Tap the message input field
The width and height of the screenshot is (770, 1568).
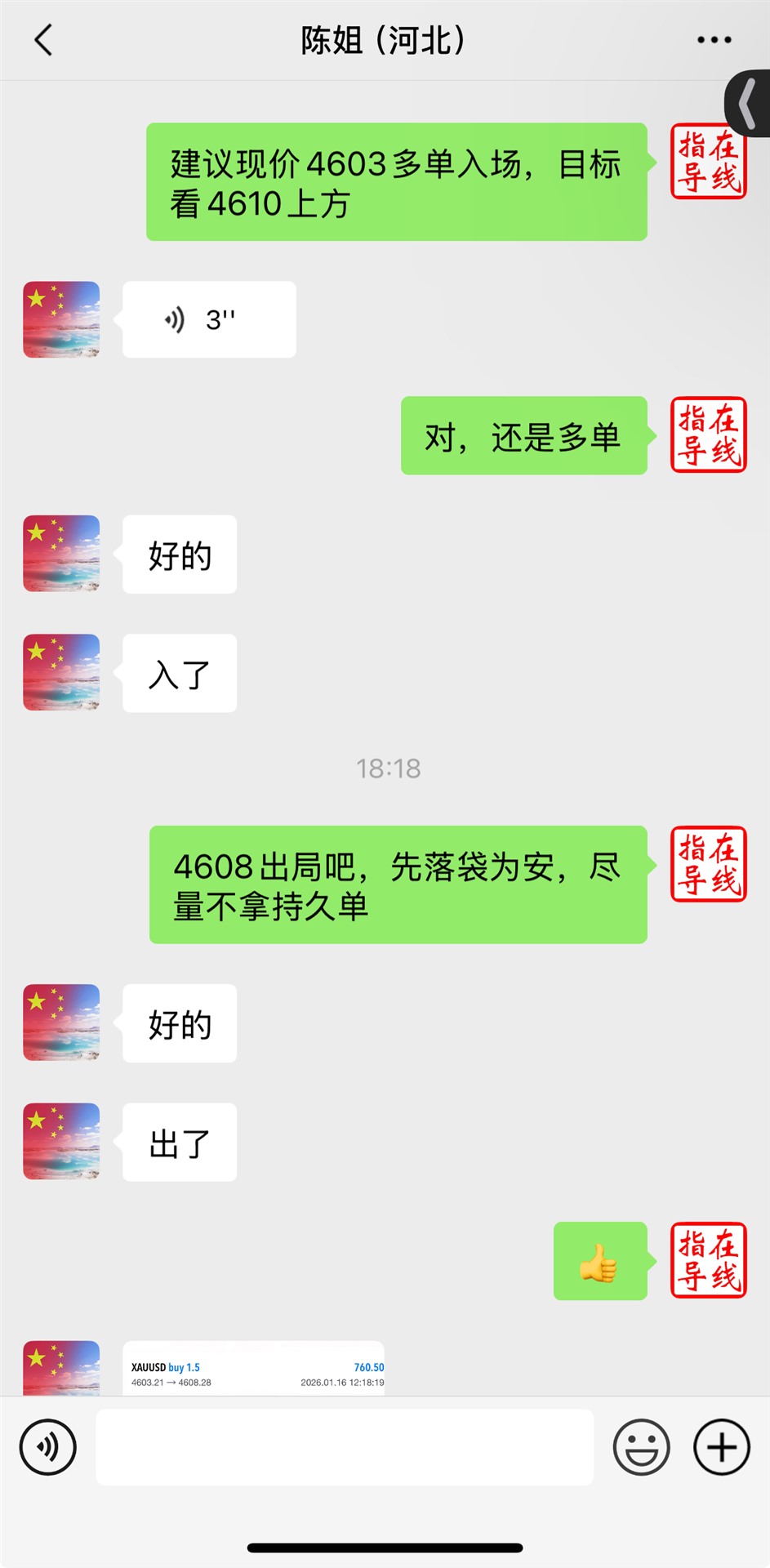[x=345, y=1447]
